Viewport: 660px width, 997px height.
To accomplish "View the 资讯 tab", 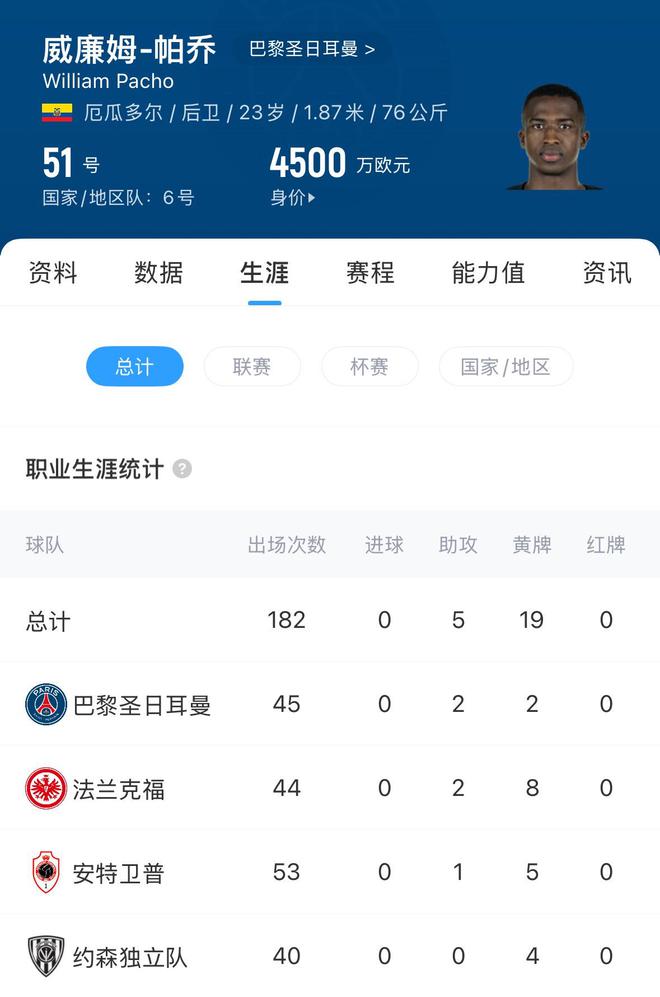I will (x=606, y=273).
